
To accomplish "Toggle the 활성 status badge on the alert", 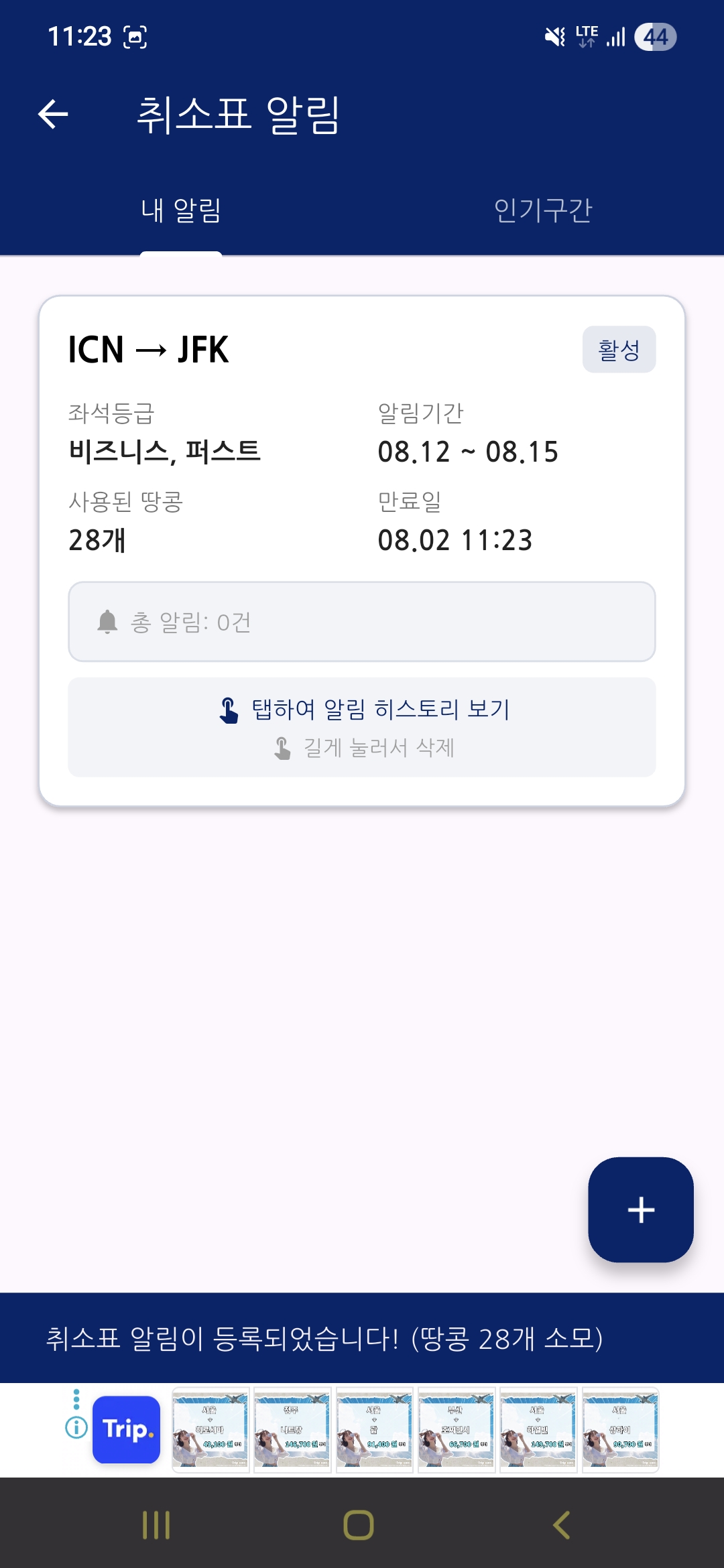I will [x=619, y=349].
